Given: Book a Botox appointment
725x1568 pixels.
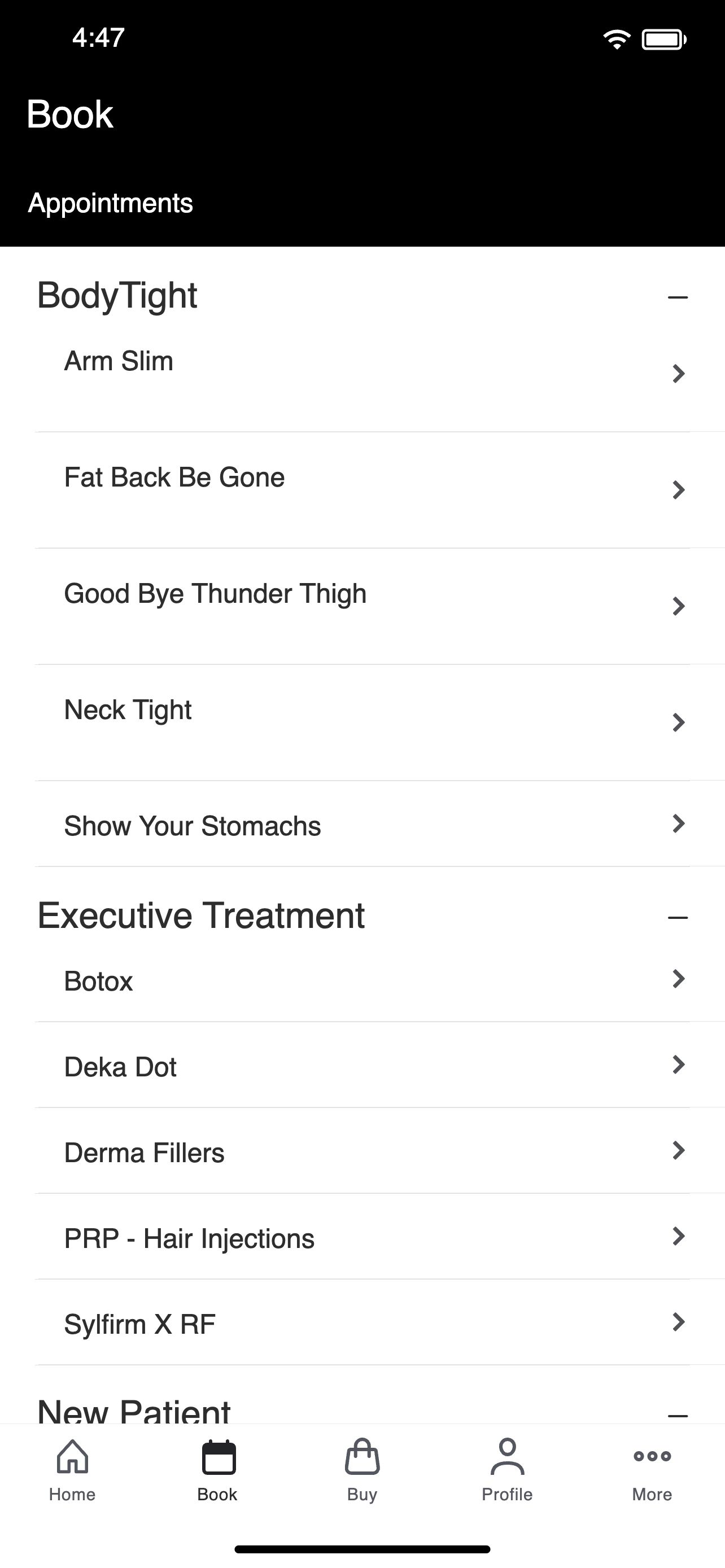Looking at the screenshot, I should (x=362, y=979).
